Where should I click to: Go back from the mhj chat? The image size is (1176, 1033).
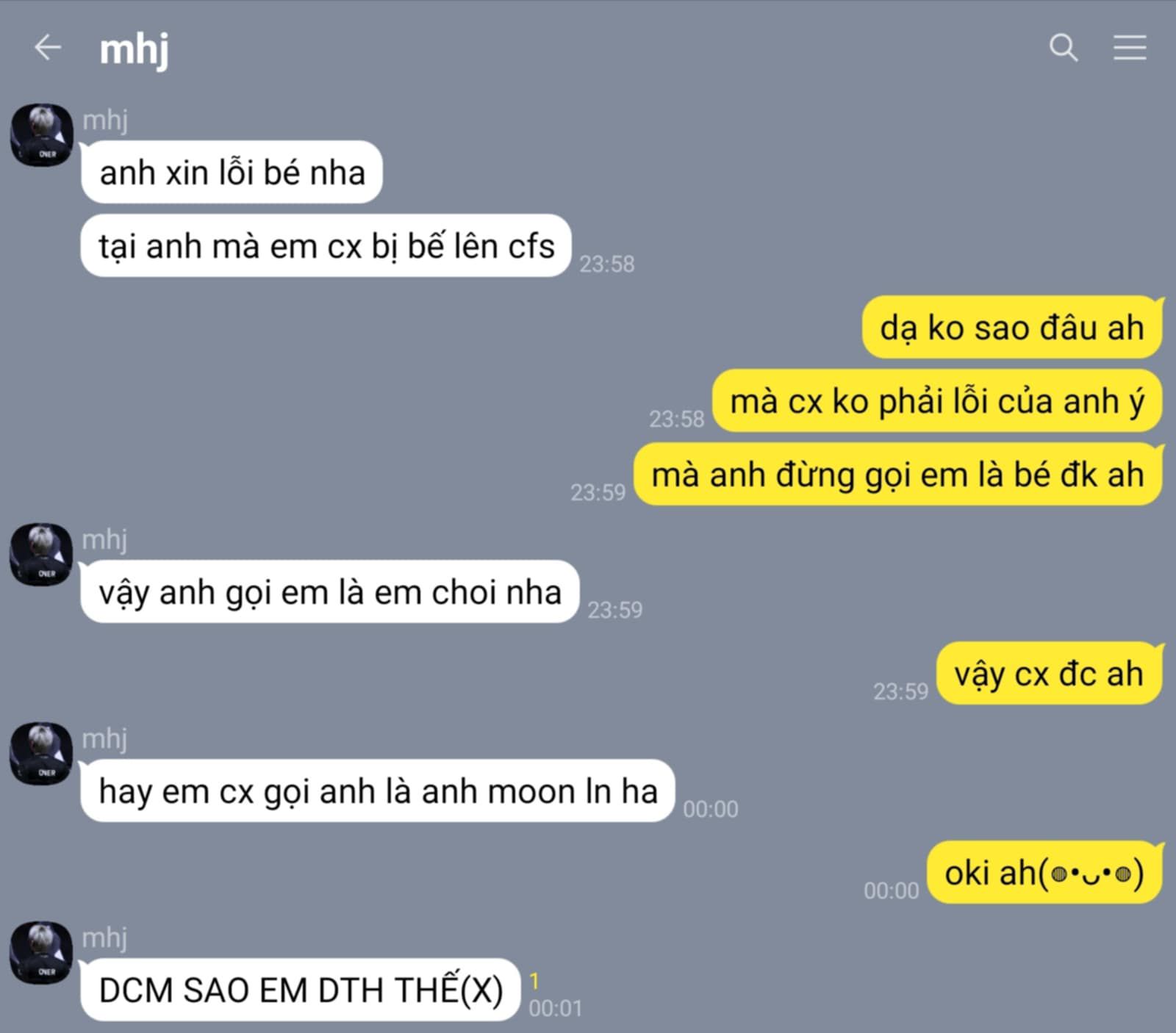[48, 48]
